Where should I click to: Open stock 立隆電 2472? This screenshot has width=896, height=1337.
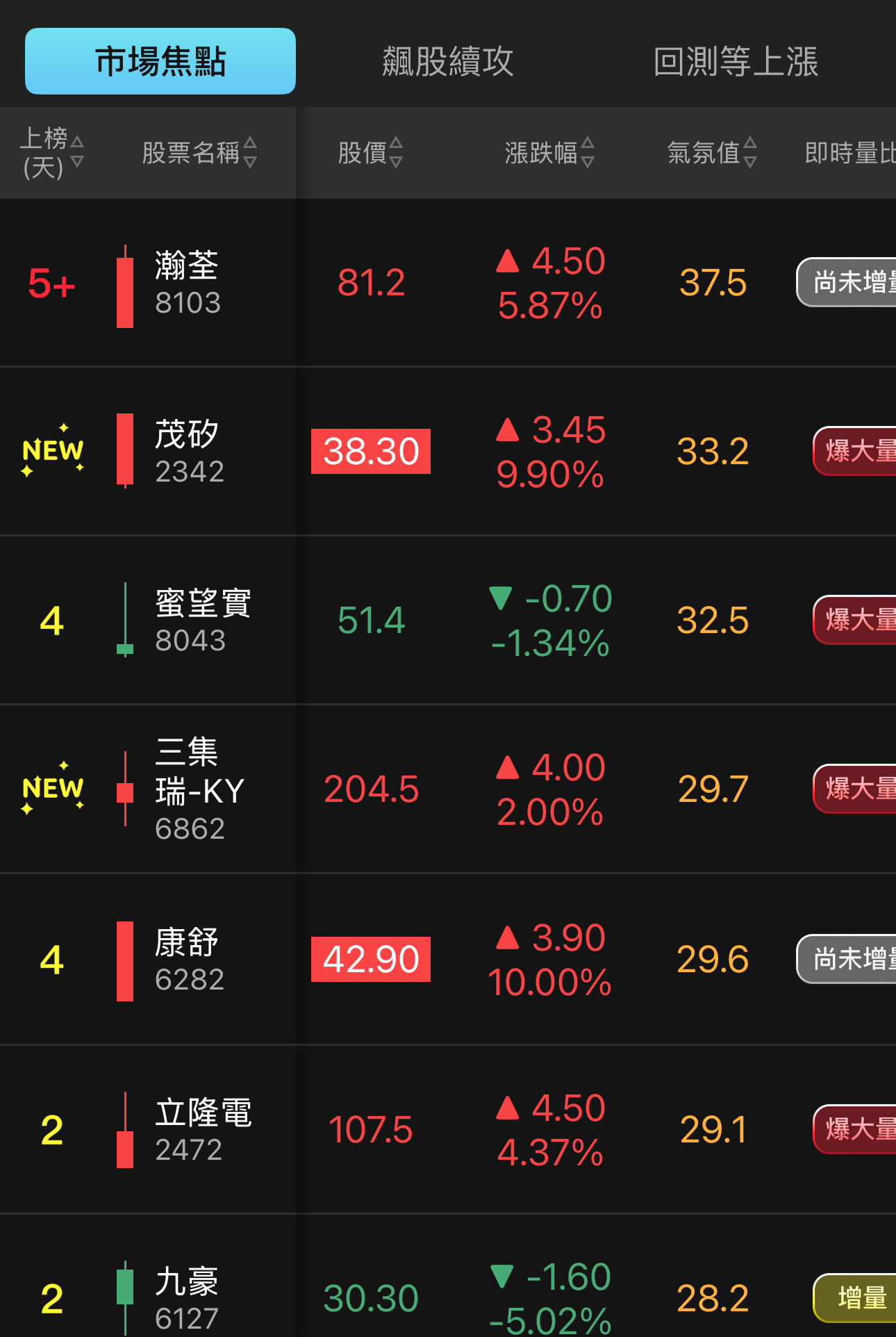point(201,1130)
